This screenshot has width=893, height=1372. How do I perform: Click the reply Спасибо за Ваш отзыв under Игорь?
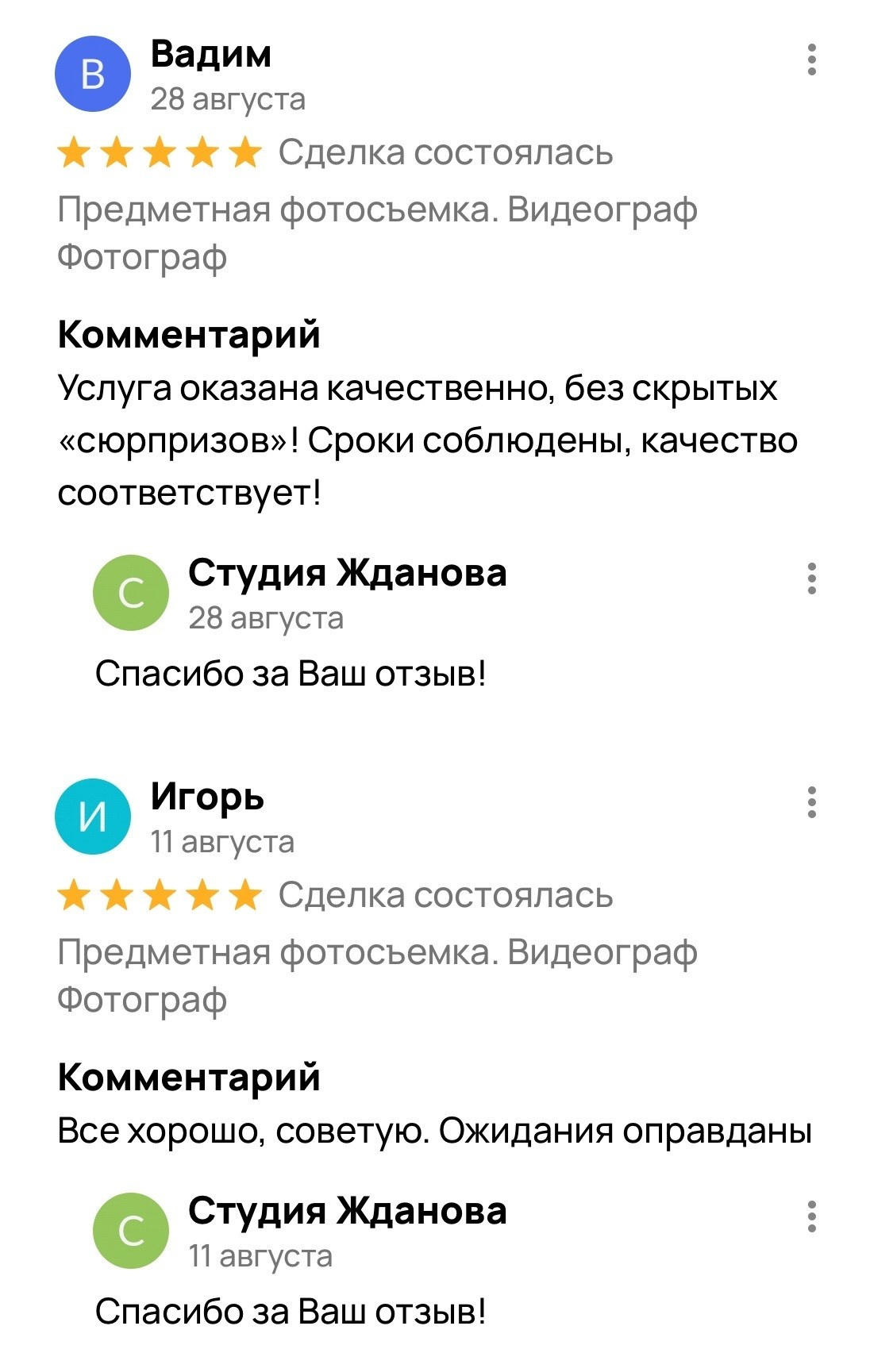(291, 1312)
